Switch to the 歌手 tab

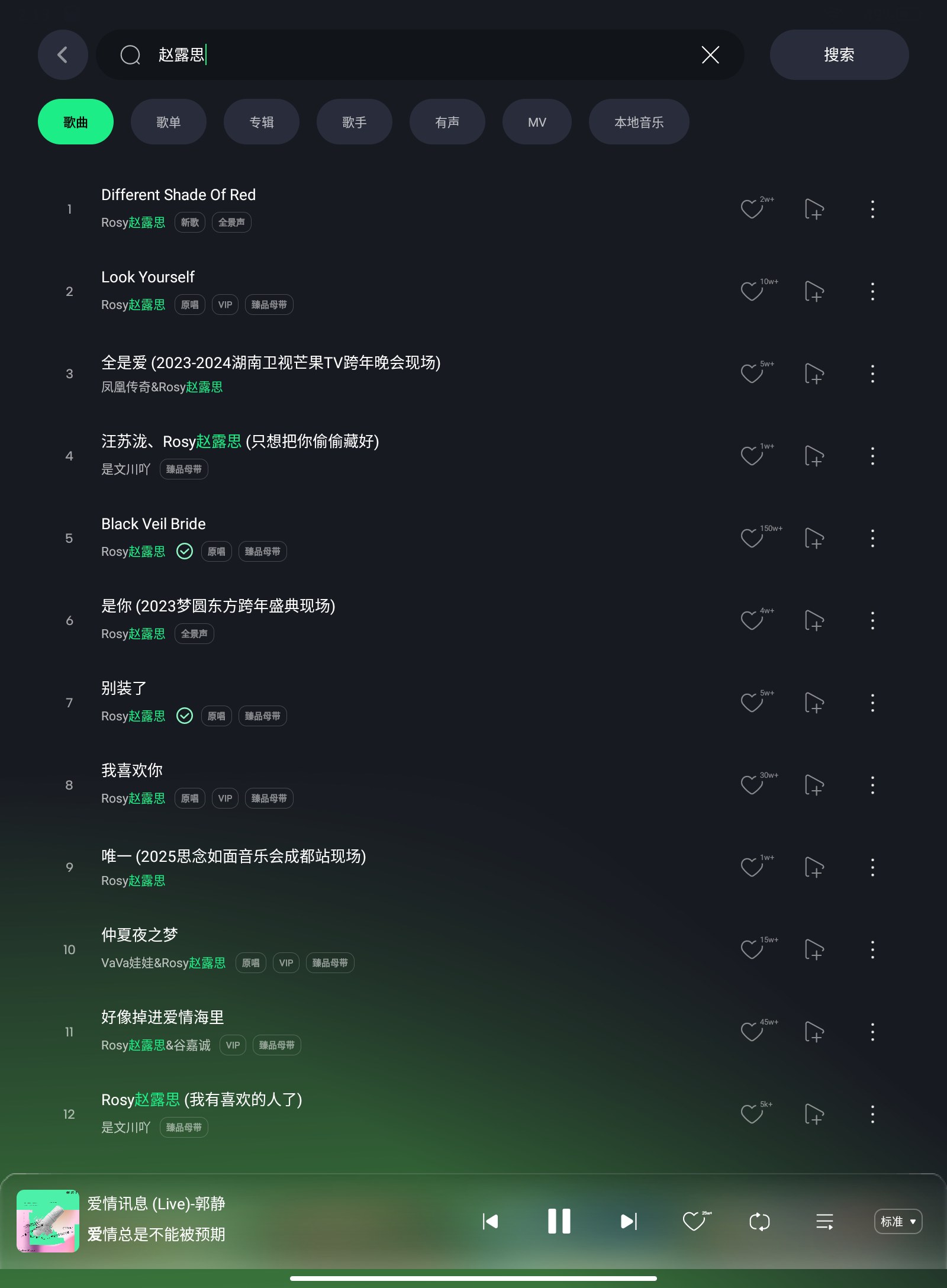pos(354,122)
